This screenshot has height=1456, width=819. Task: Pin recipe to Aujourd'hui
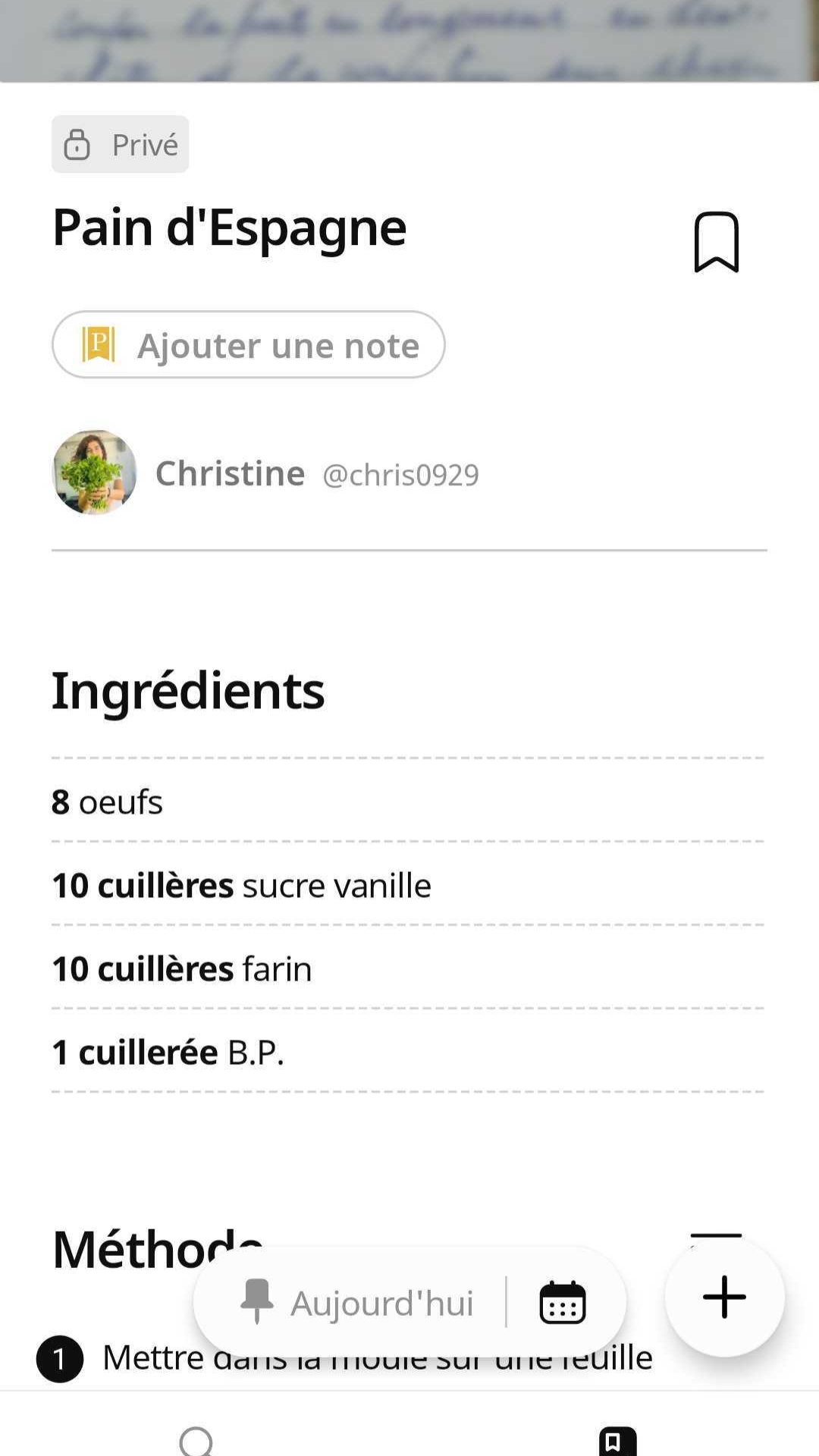pos(356,1303)
